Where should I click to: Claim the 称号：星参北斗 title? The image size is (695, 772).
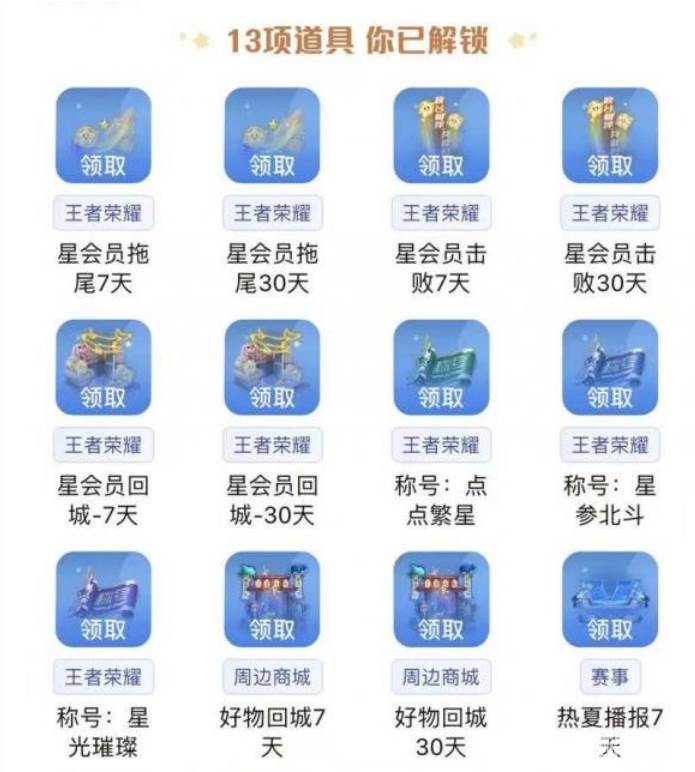[x=610, y=395]
